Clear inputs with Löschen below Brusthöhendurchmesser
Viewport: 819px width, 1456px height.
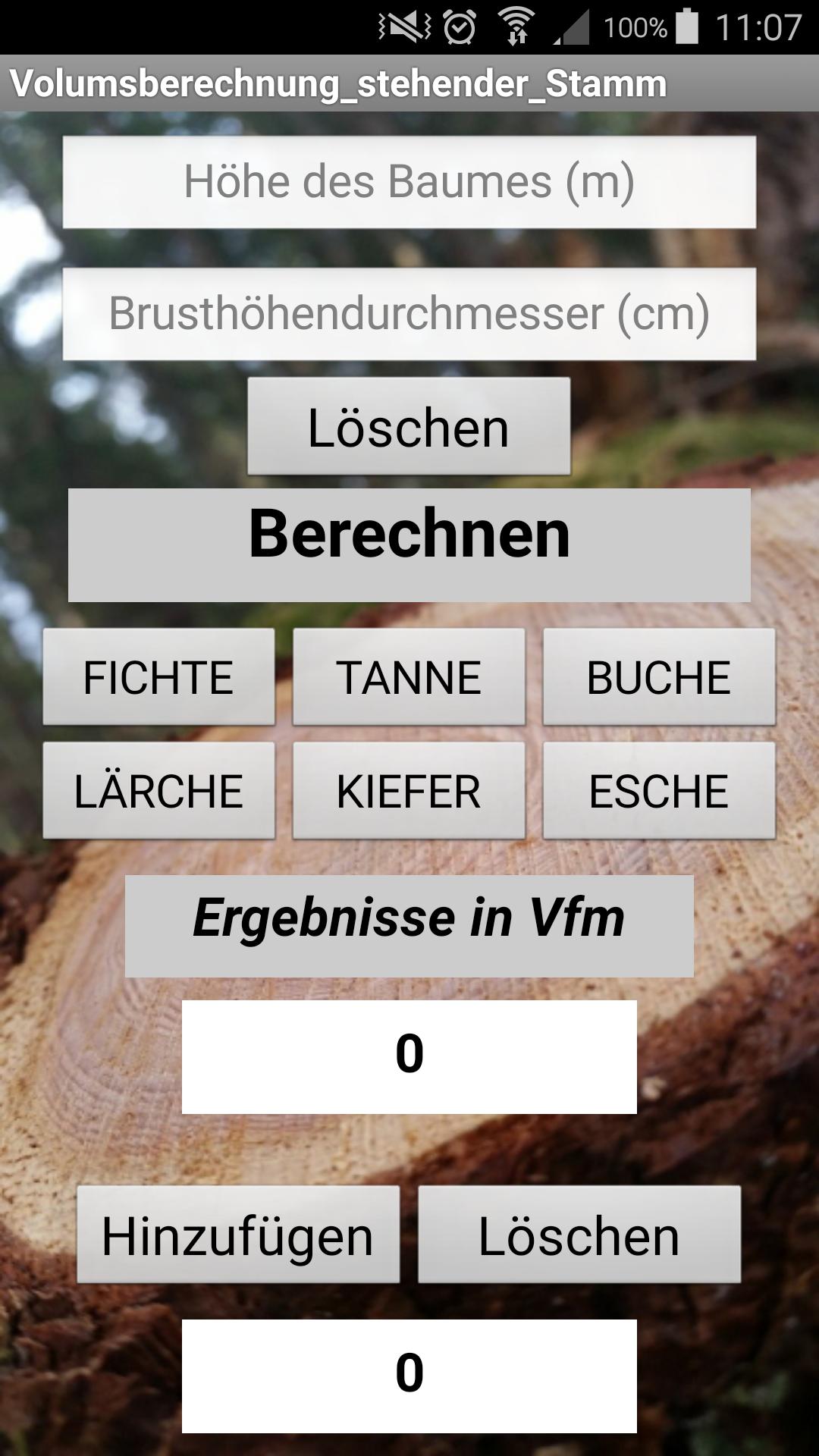coord(409,427)
